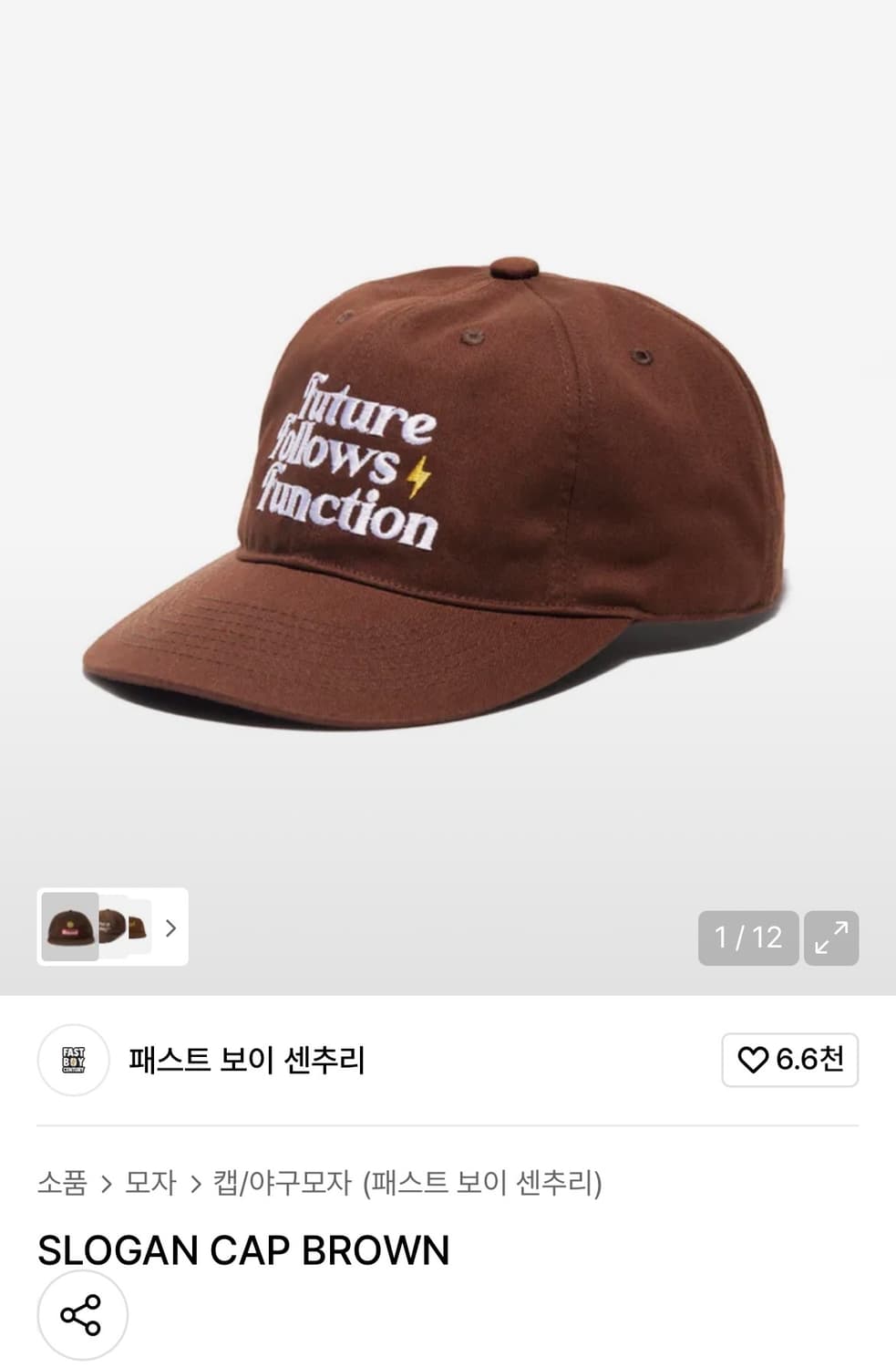
Task: Open sharing by clicking the connected-dots icon
Action: [x=83, y=1316]
